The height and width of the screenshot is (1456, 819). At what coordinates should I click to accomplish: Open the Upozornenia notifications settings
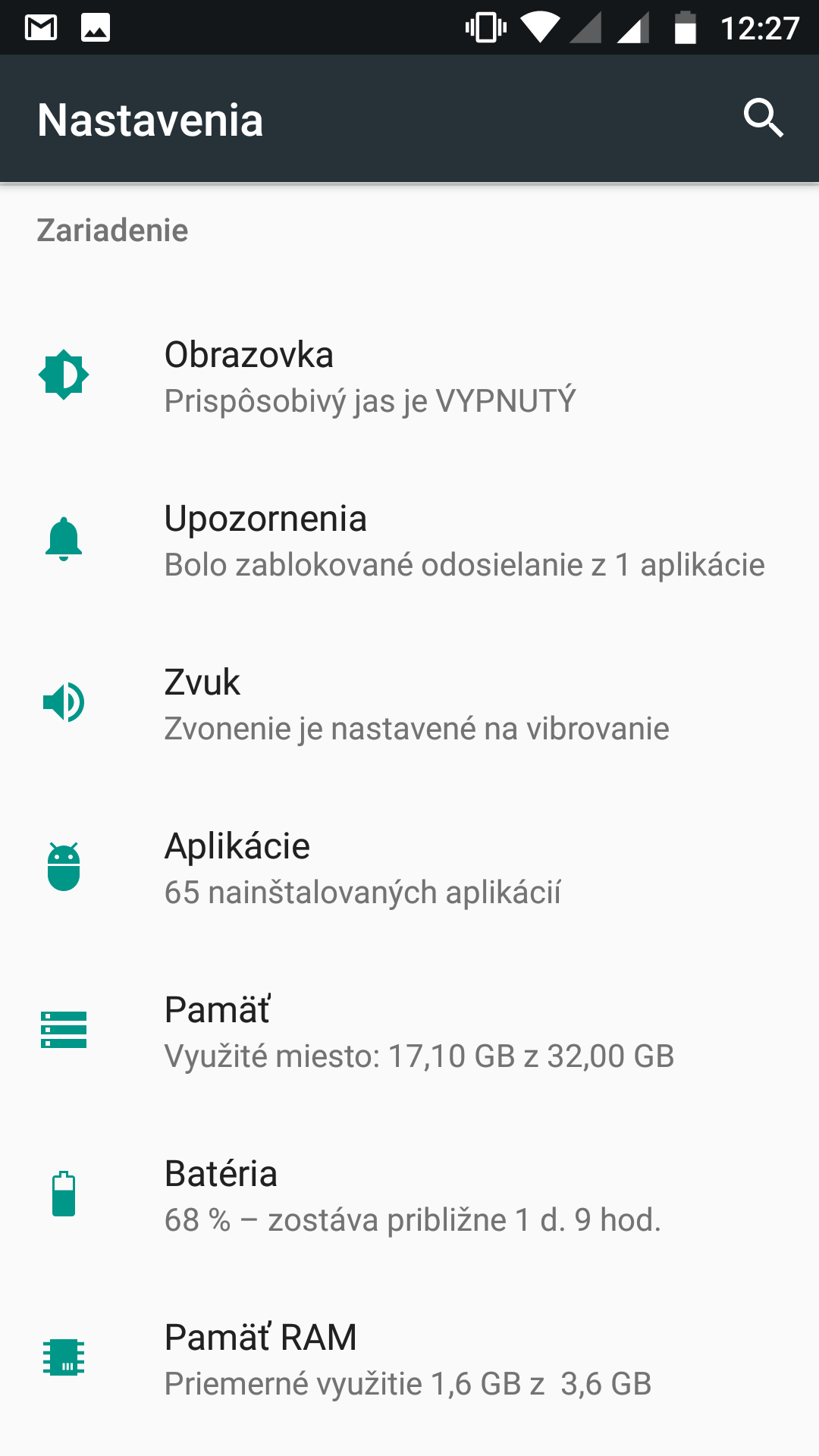point(409,541)
